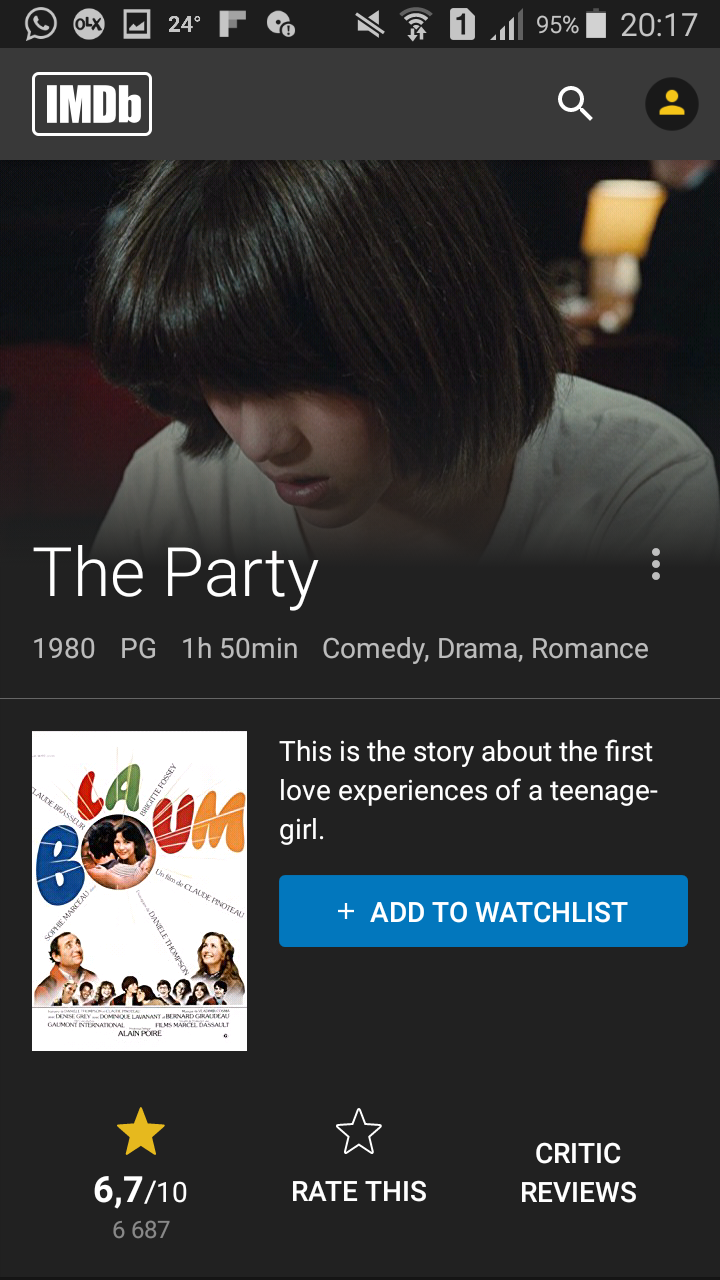The height and width of the screenshot is (1280, 720).
Task: Open Critic Reviews
Action: pyautogui.click(x=578, y=1172)
